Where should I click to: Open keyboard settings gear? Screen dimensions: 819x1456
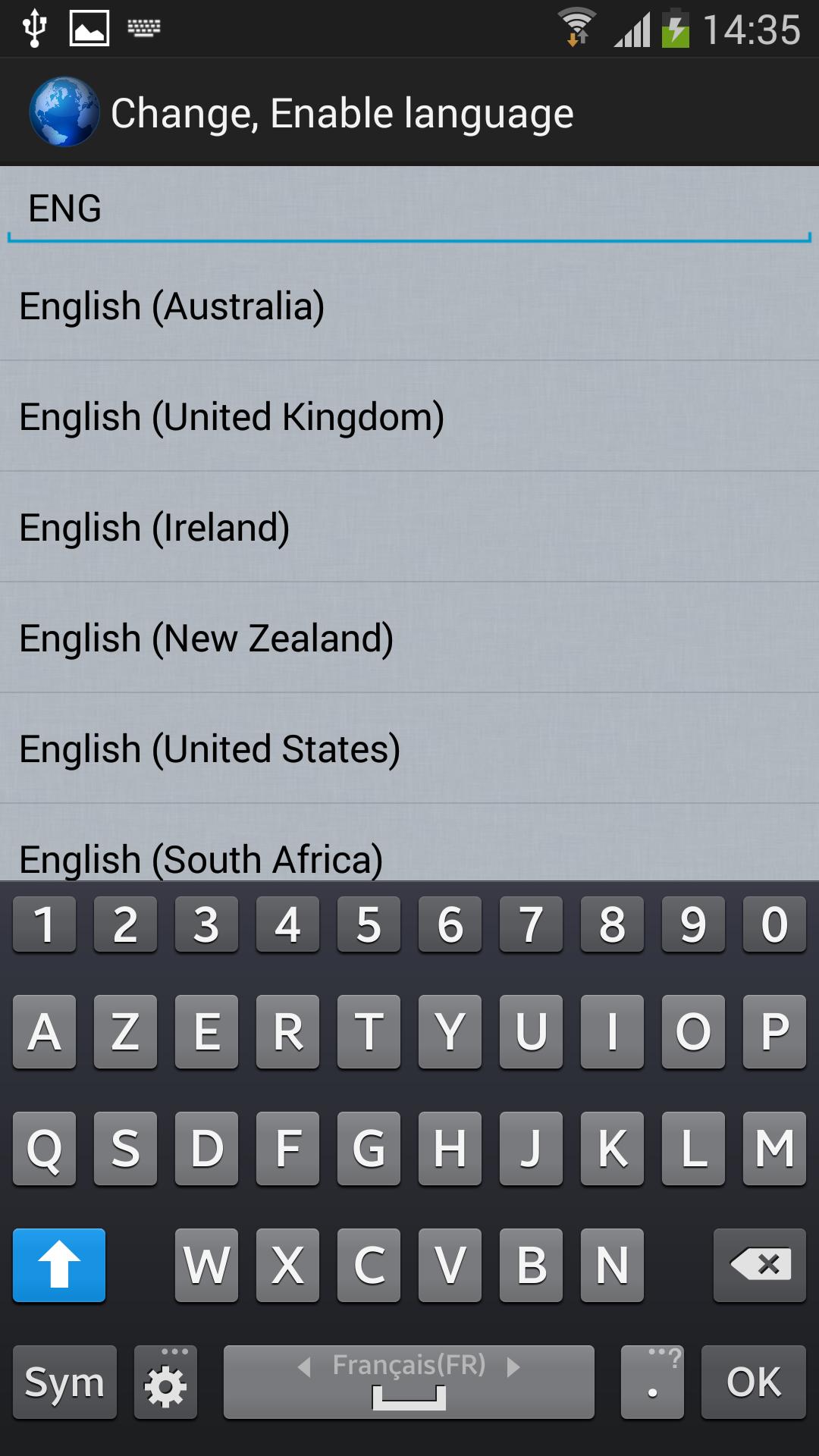165,1382
